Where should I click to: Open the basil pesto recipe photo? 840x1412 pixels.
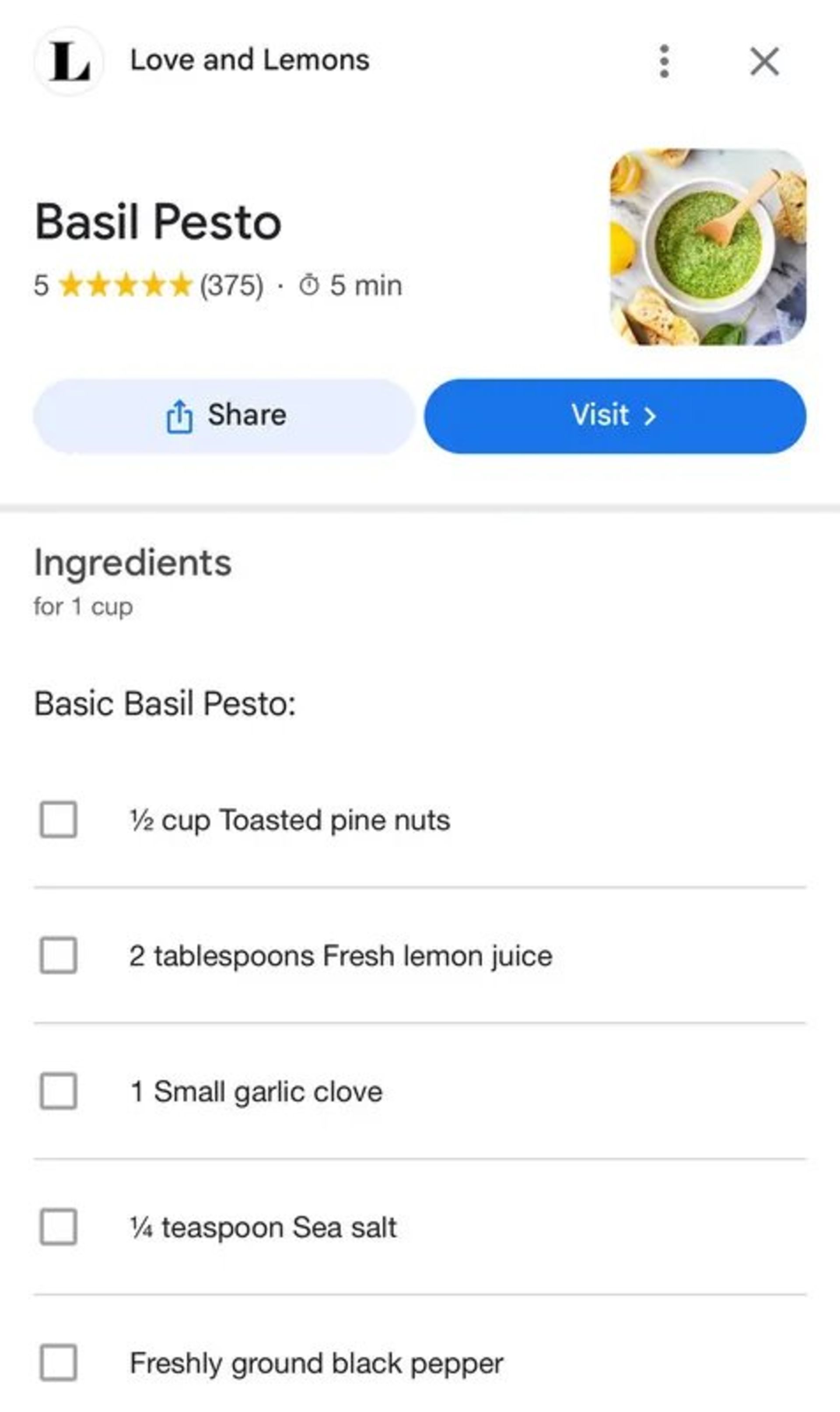707,247
